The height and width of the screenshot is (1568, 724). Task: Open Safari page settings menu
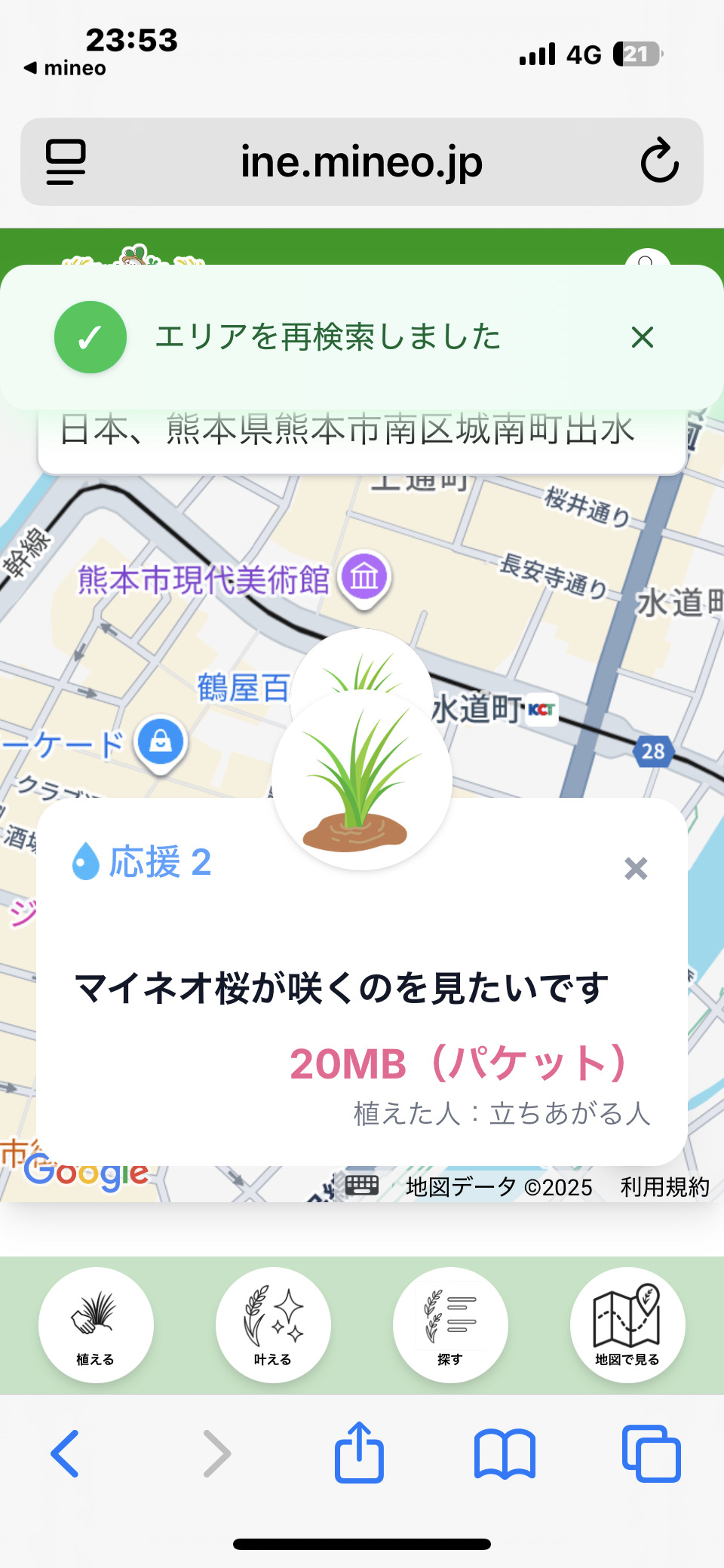coord(66,161)
